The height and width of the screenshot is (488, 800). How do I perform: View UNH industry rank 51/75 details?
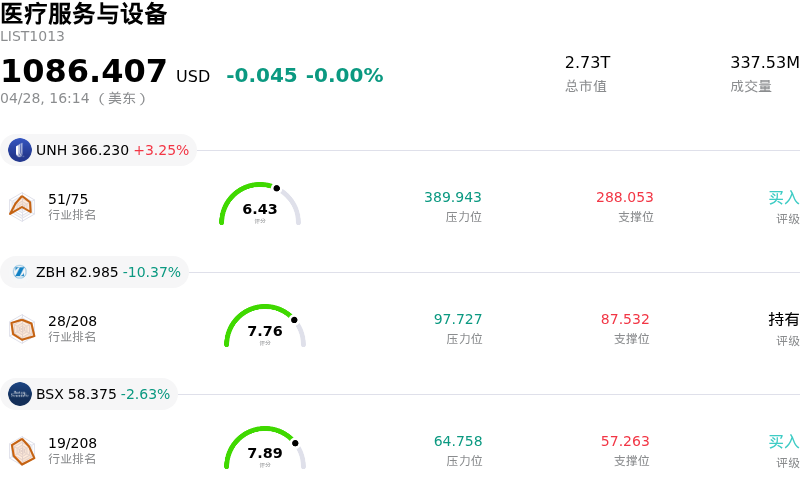(68, 205)
